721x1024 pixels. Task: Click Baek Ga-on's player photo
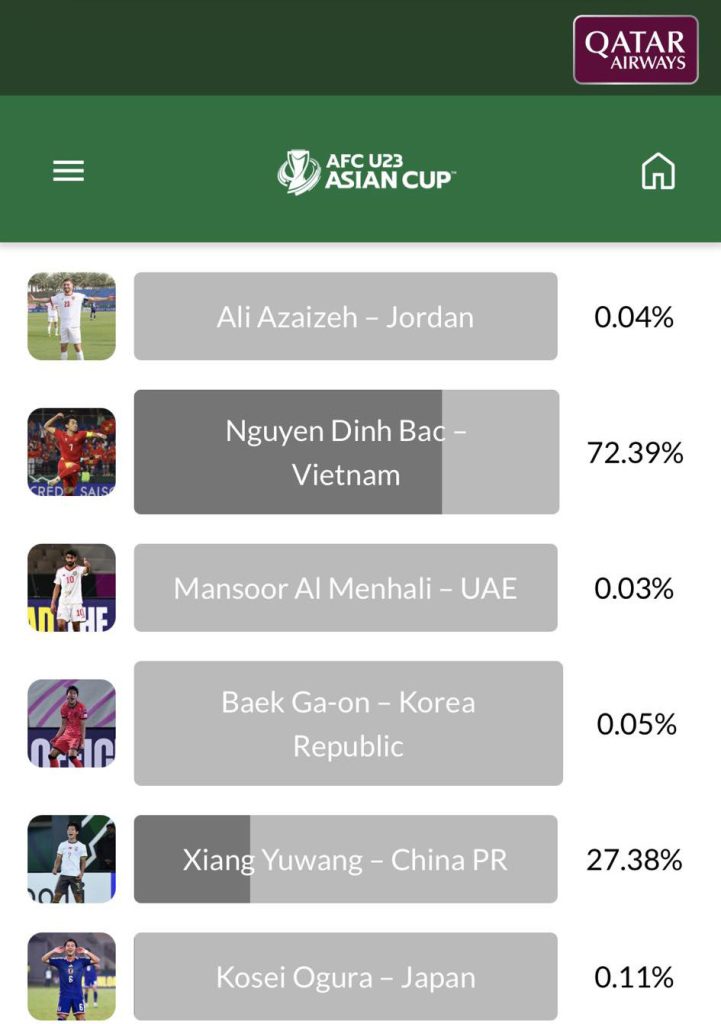(x=71, y=723)
